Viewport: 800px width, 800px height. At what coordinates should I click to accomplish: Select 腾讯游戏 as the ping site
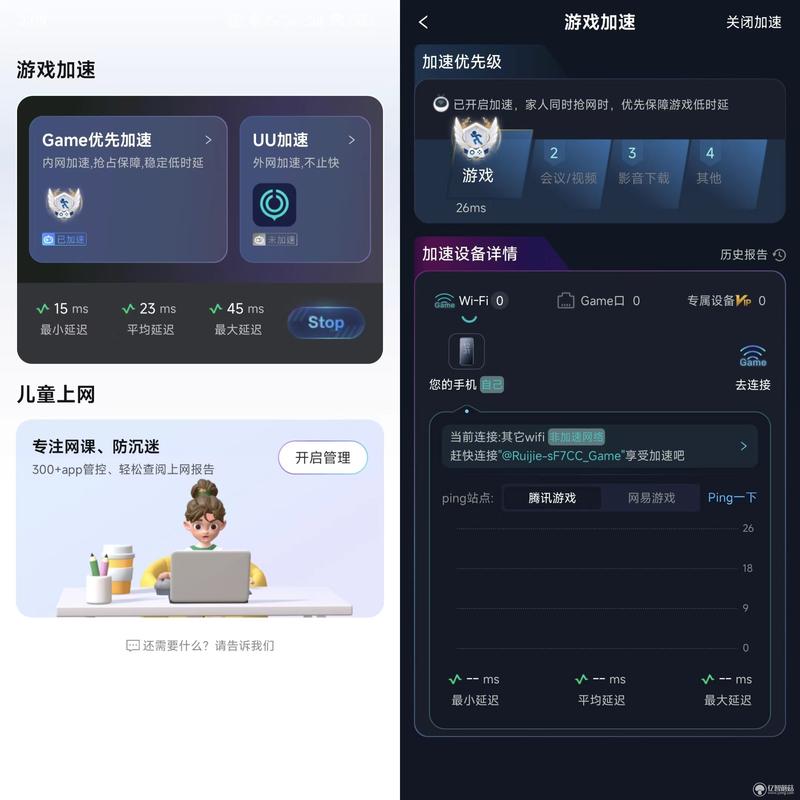pyautogui.click(x=552, y=498)
